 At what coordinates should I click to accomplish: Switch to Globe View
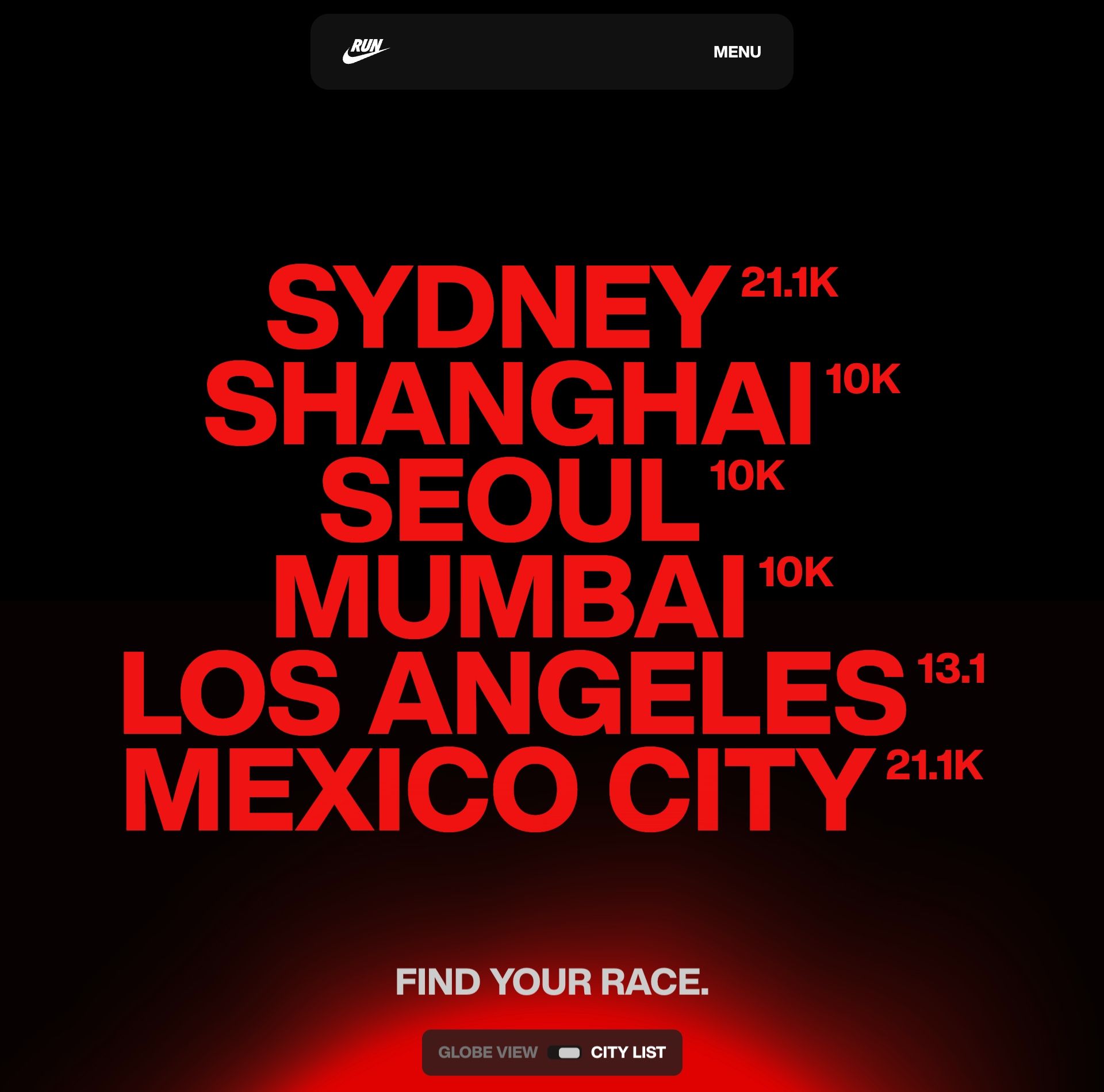click(488, 1052)
